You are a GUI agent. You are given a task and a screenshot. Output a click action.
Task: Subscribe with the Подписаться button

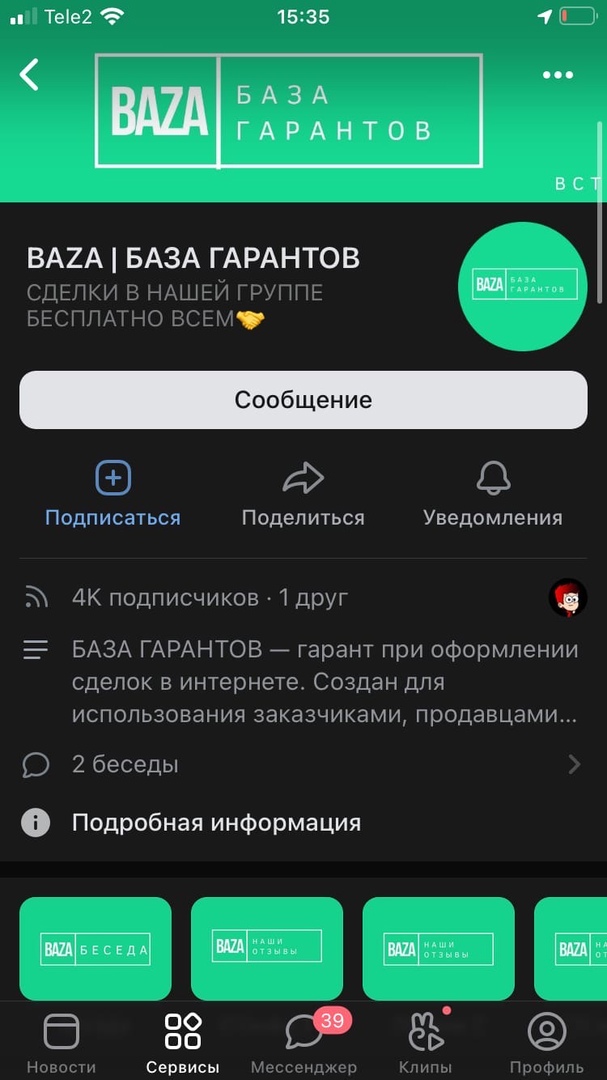coord(113,494)
